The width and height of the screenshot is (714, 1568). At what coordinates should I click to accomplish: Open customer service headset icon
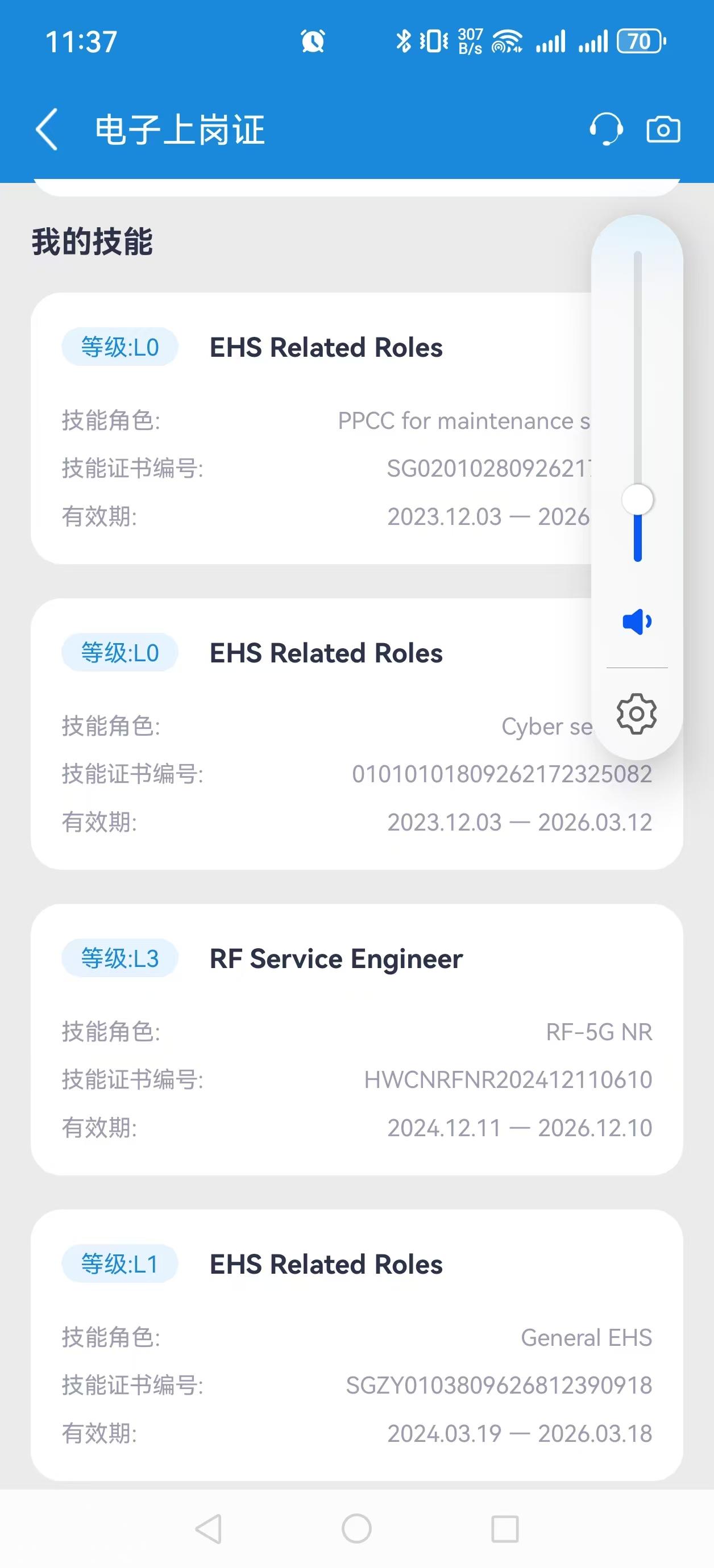605,129
